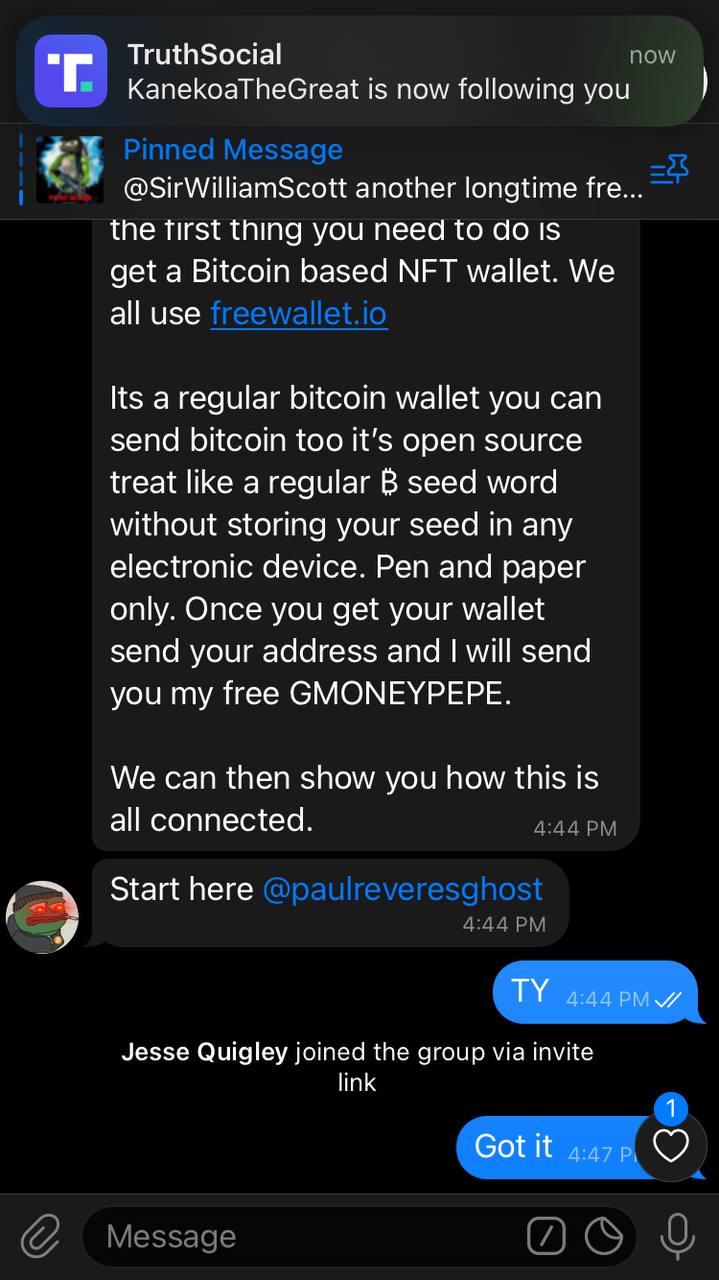Tap the heart reaction button
The image size is (719, 1280).
[670, 1146]
